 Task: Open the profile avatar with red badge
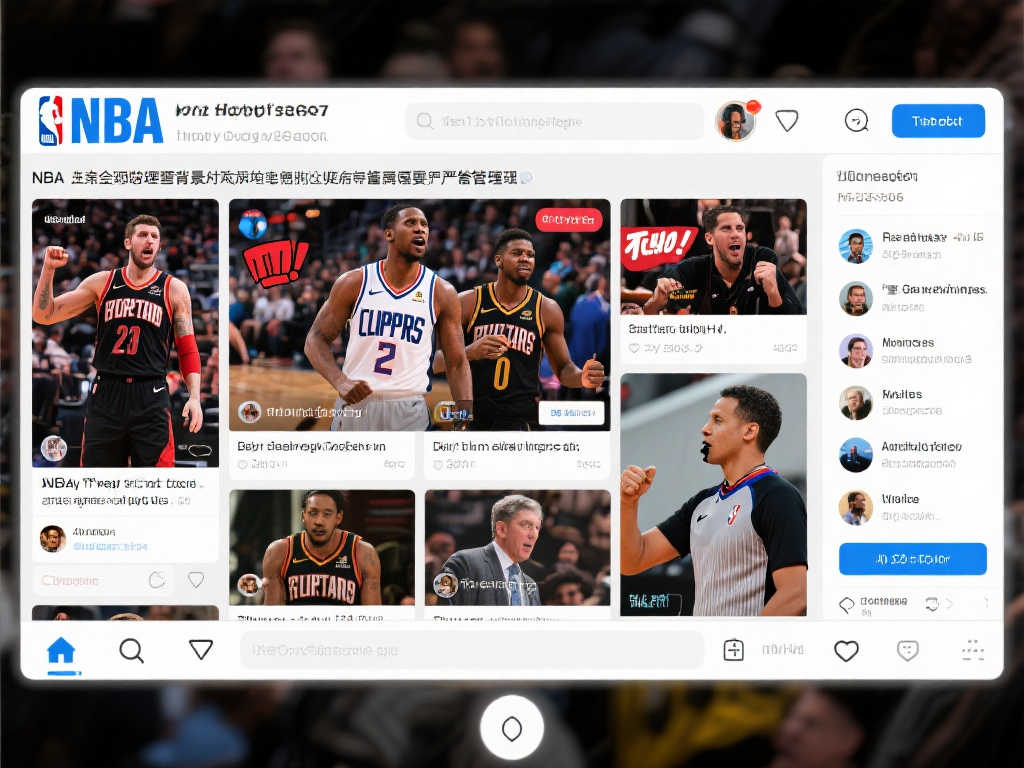point(735,121)
